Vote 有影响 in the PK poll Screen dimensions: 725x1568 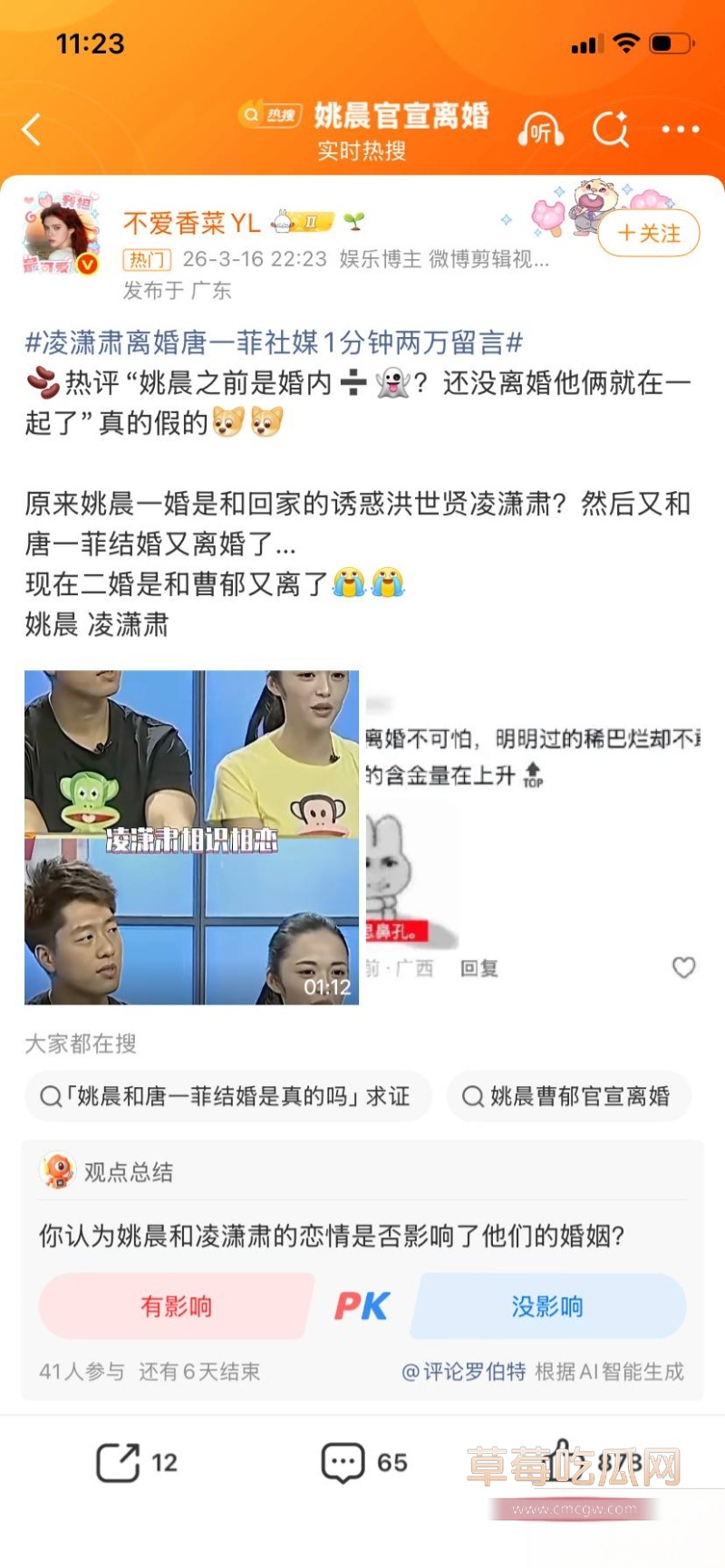[x=174, y=1305]
